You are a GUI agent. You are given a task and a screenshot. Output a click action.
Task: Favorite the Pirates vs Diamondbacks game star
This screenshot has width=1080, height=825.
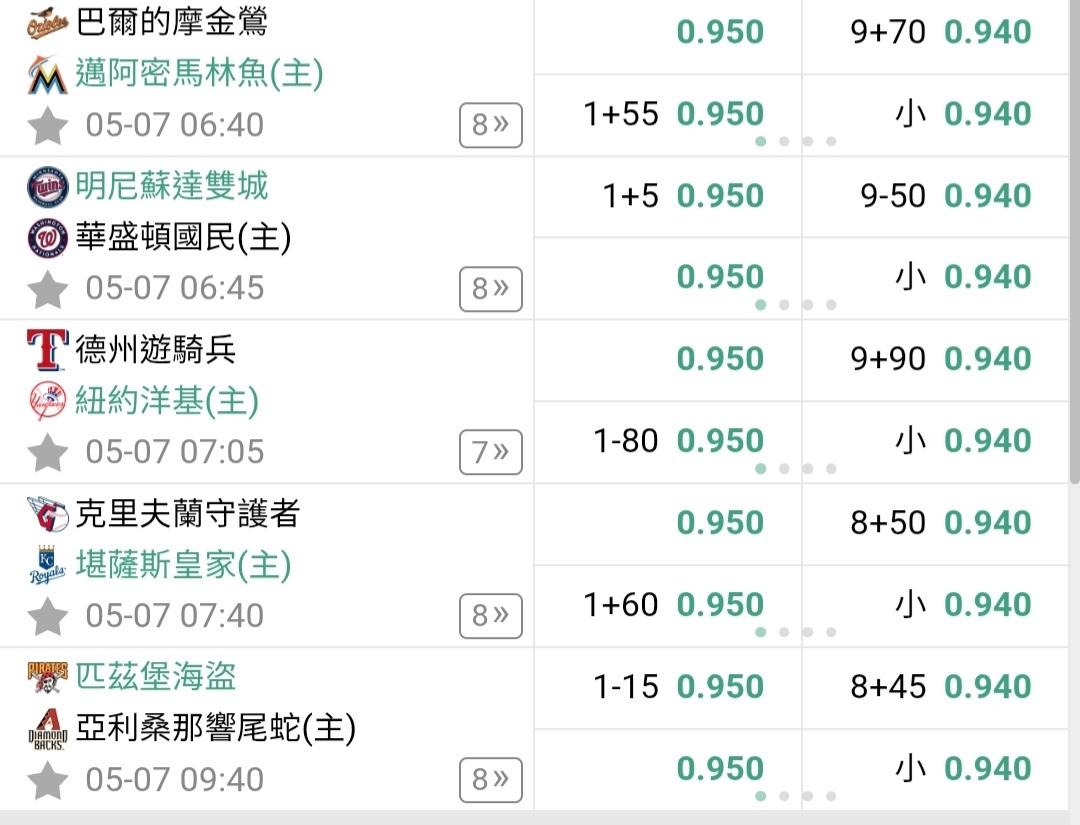pos(48,780)
